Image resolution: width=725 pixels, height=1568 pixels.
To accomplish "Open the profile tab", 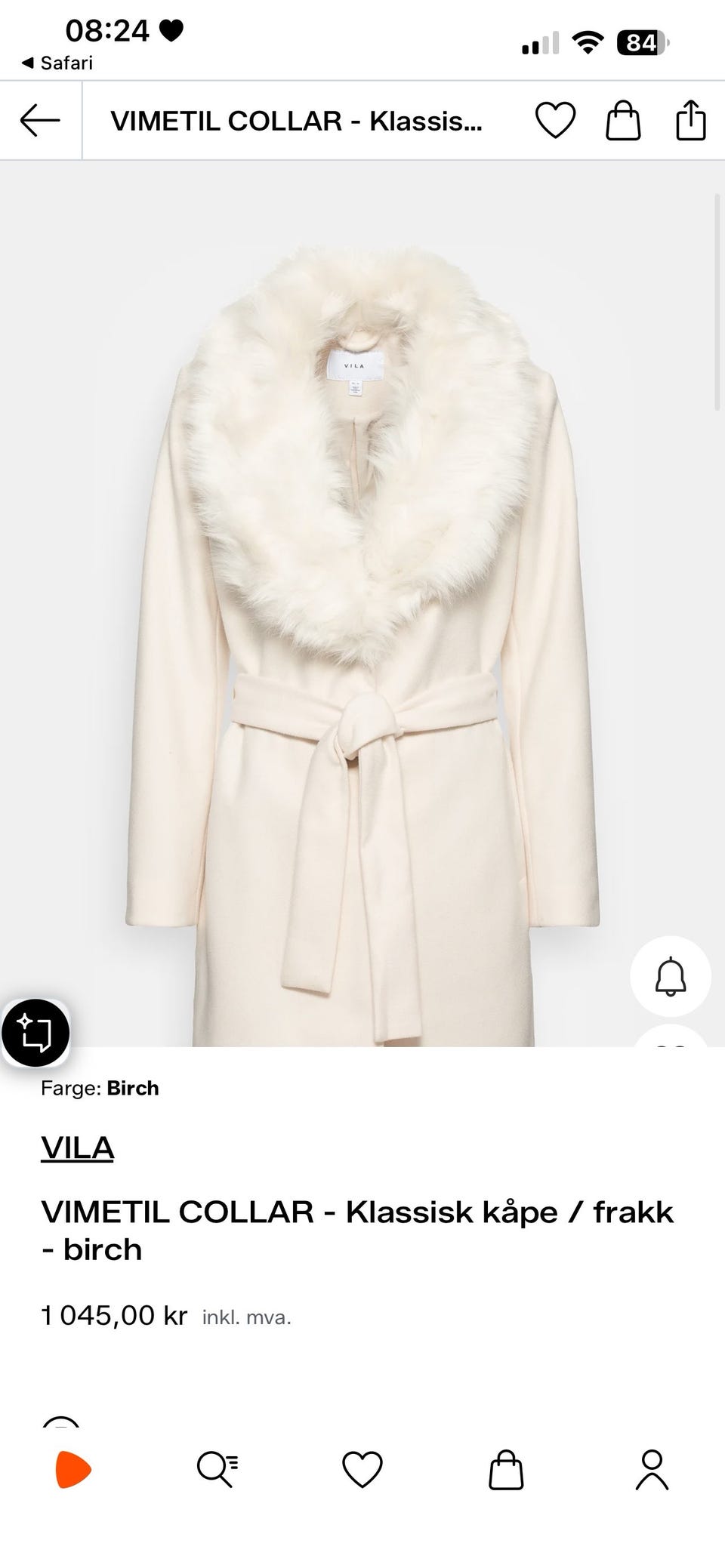I will (x=652, y=1470).
